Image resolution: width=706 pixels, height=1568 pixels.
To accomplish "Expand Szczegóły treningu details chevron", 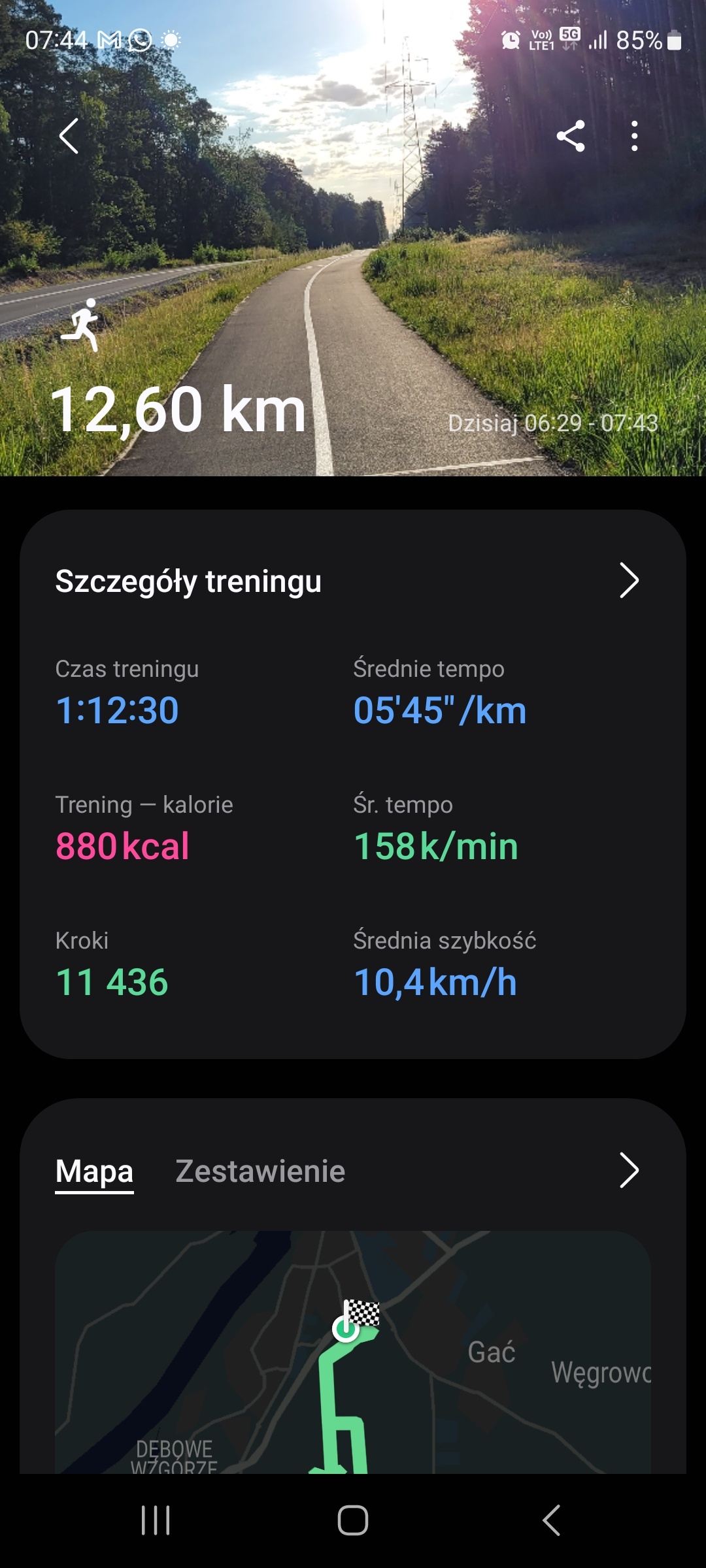I will (628, 580).
